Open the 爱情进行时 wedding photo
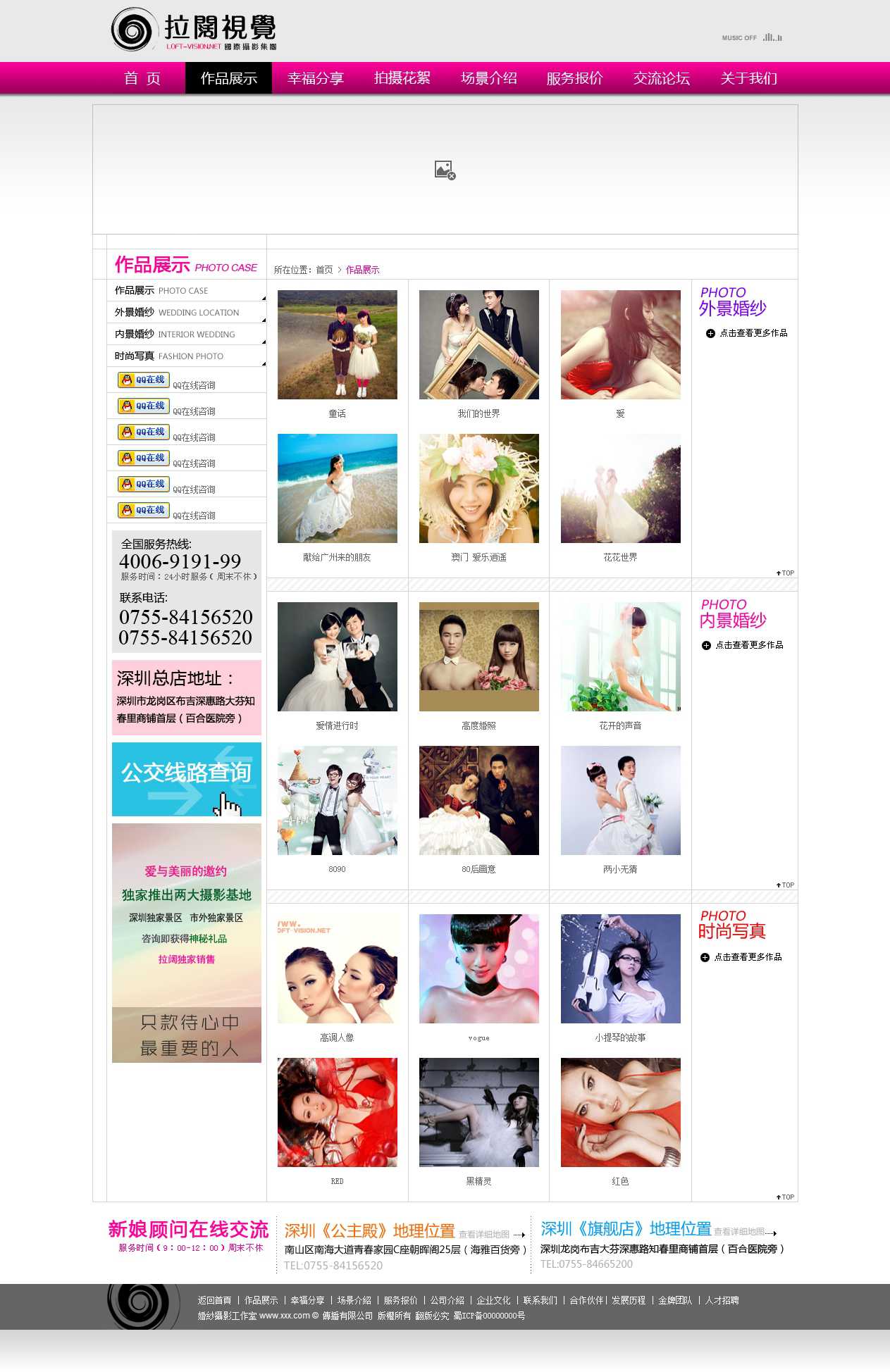This screenshot has height=1372, width=890. click(x=337, y=656)
